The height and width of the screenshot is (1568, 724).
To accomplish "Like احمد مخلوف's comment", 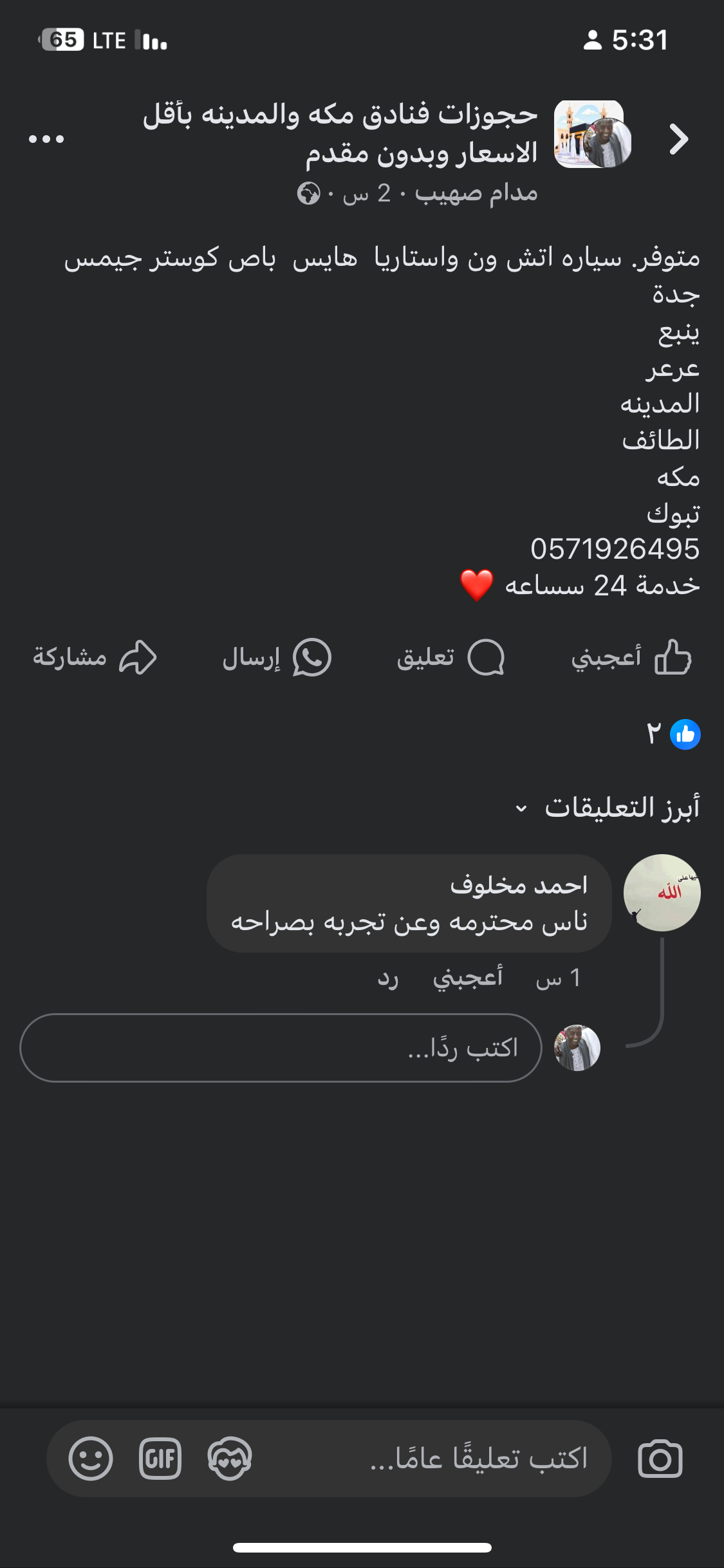I will pos(468,978).
